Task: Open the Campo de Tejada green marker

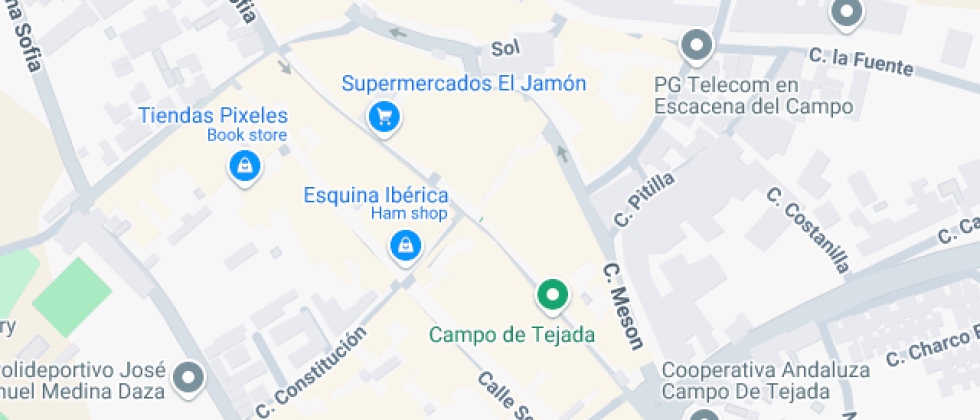Action: pos(551,295)
